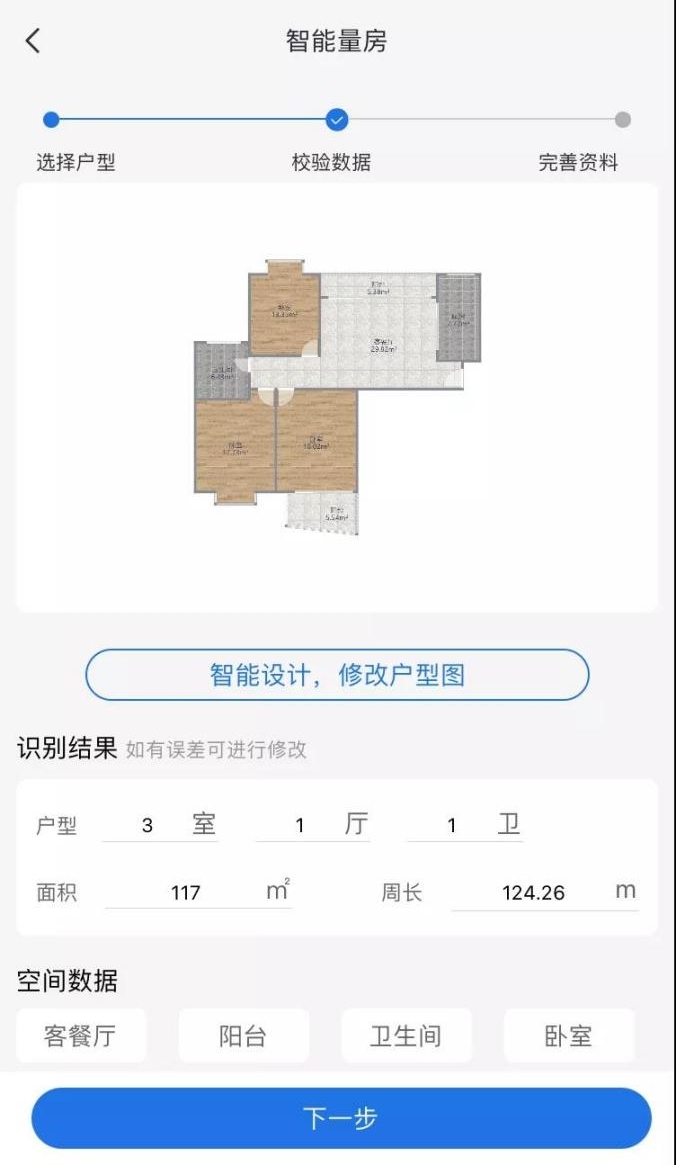Go back using the top-left arrow
Screen dimensions: 676x1166
tap(33, 41)
